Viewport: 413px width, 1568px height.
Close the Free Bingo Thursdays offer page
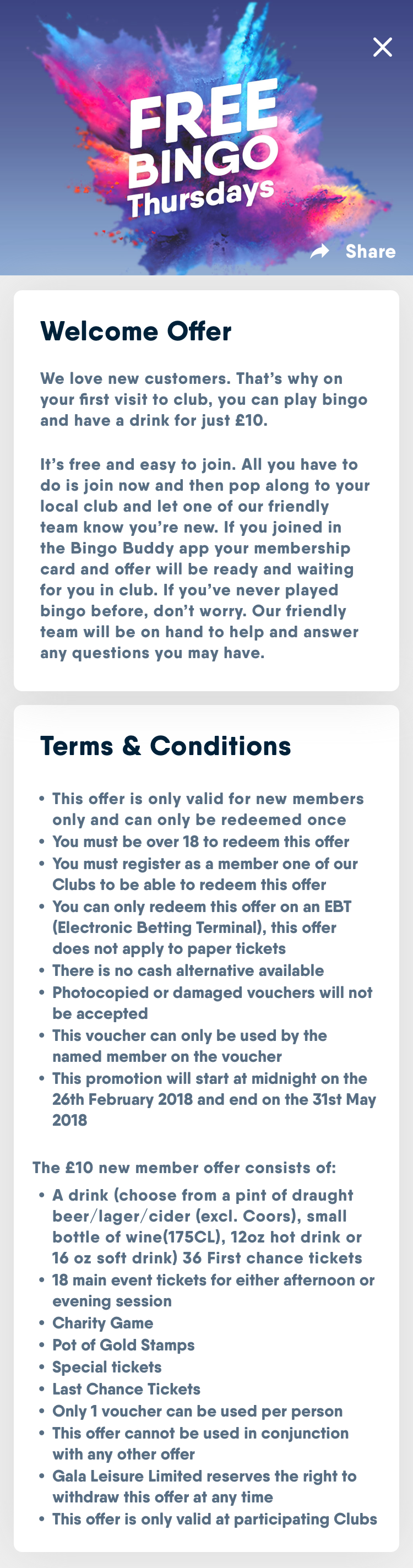[382, 47]
